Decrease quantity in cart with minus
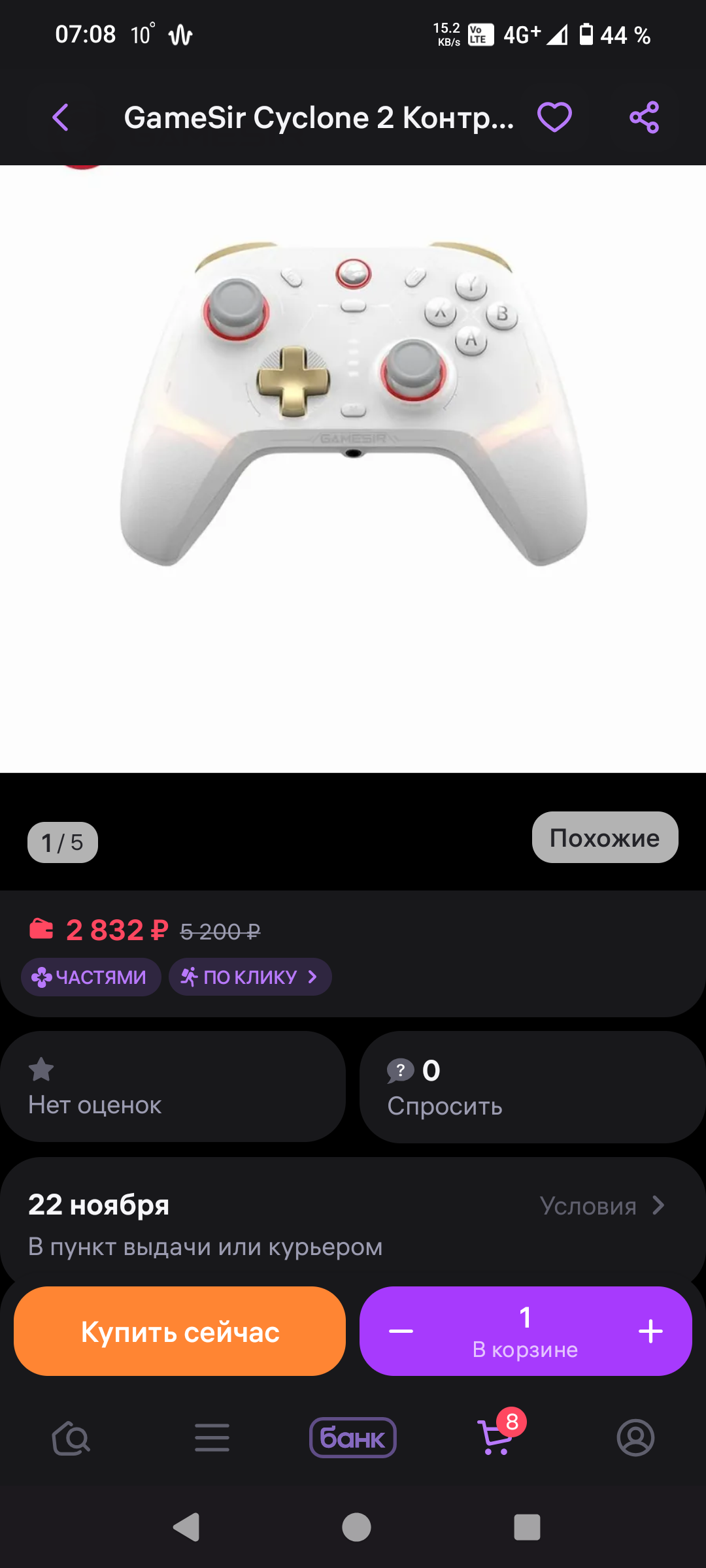Image resolution: width=706 pixels, height=1568 pixels. point(401,1331)
